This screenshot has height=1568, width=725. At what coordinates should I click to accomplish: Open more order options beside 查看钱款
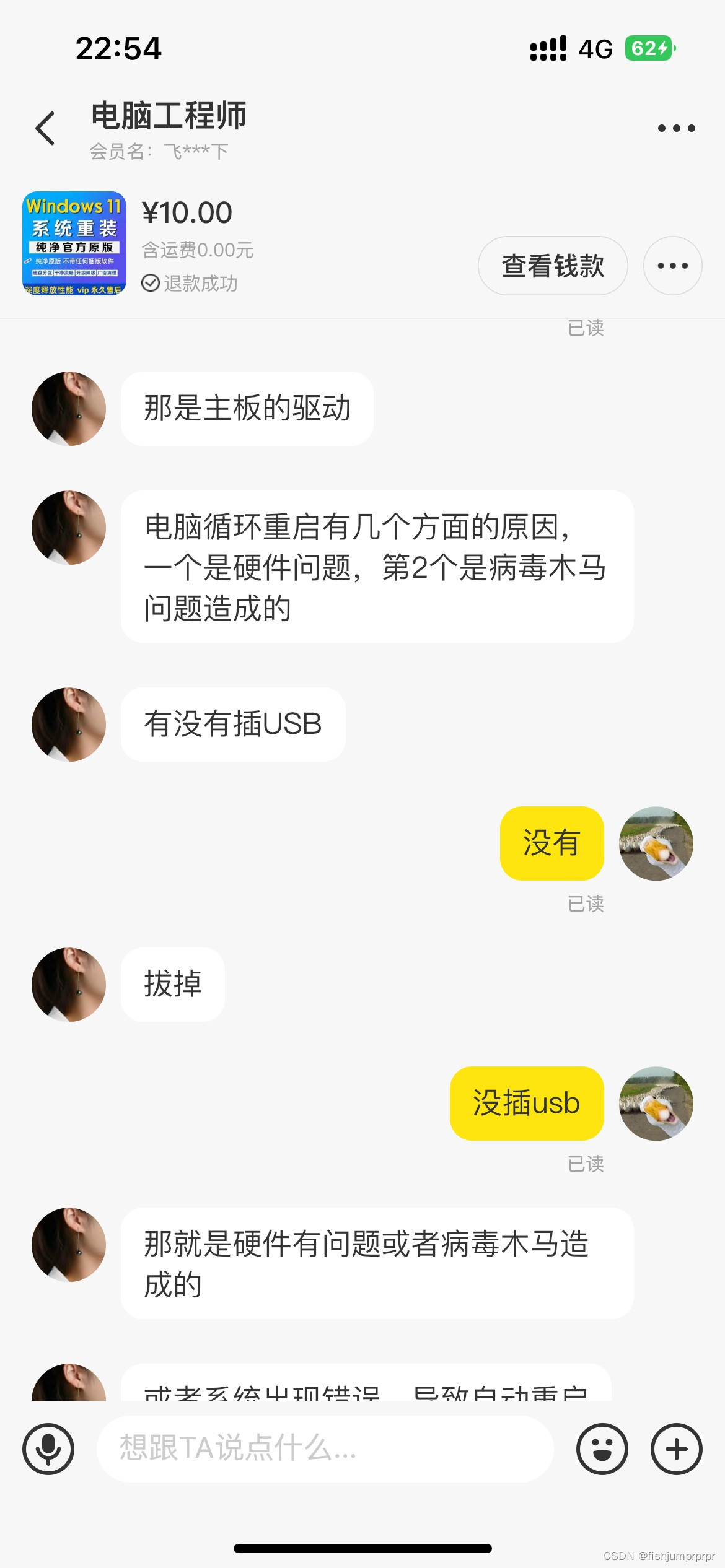pyautogui.click(x=672, y=266)
